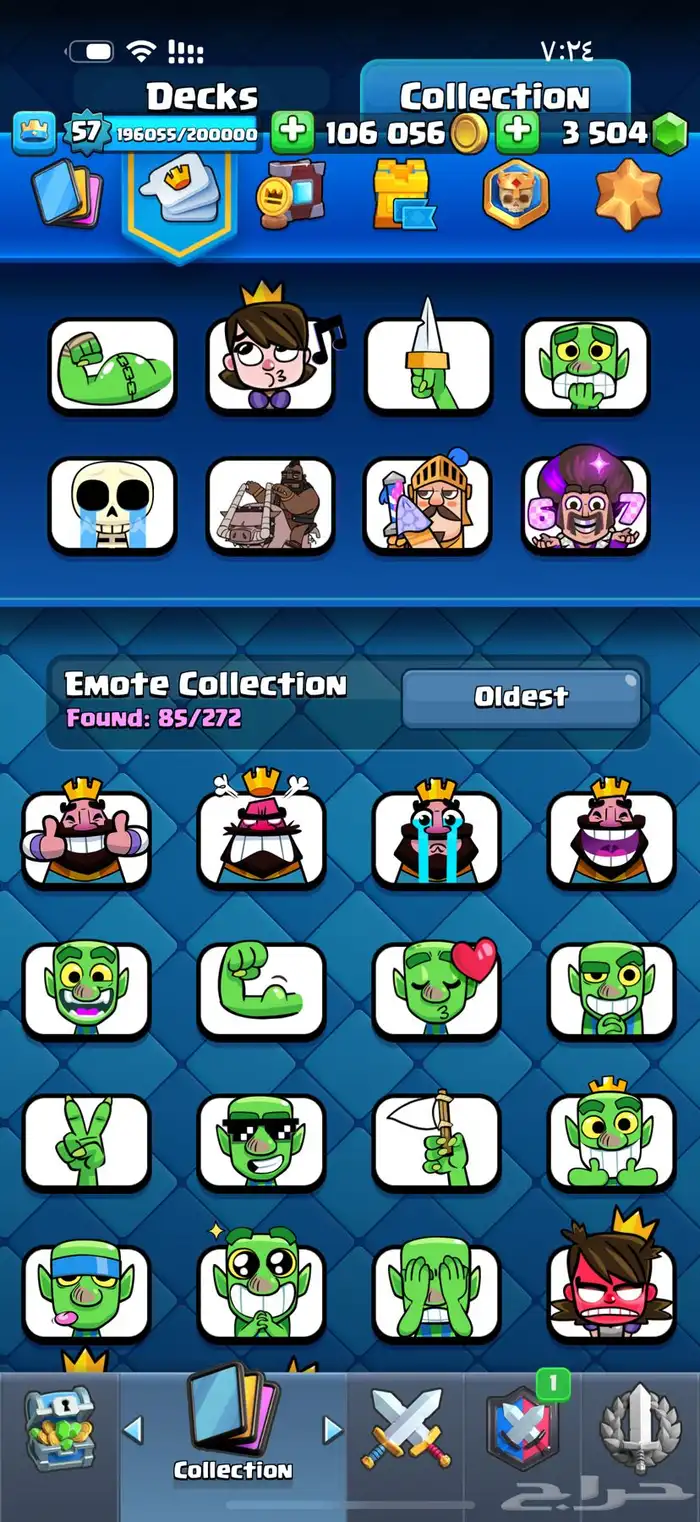Change emote sorting from Oldest

[x=520, y=698]
